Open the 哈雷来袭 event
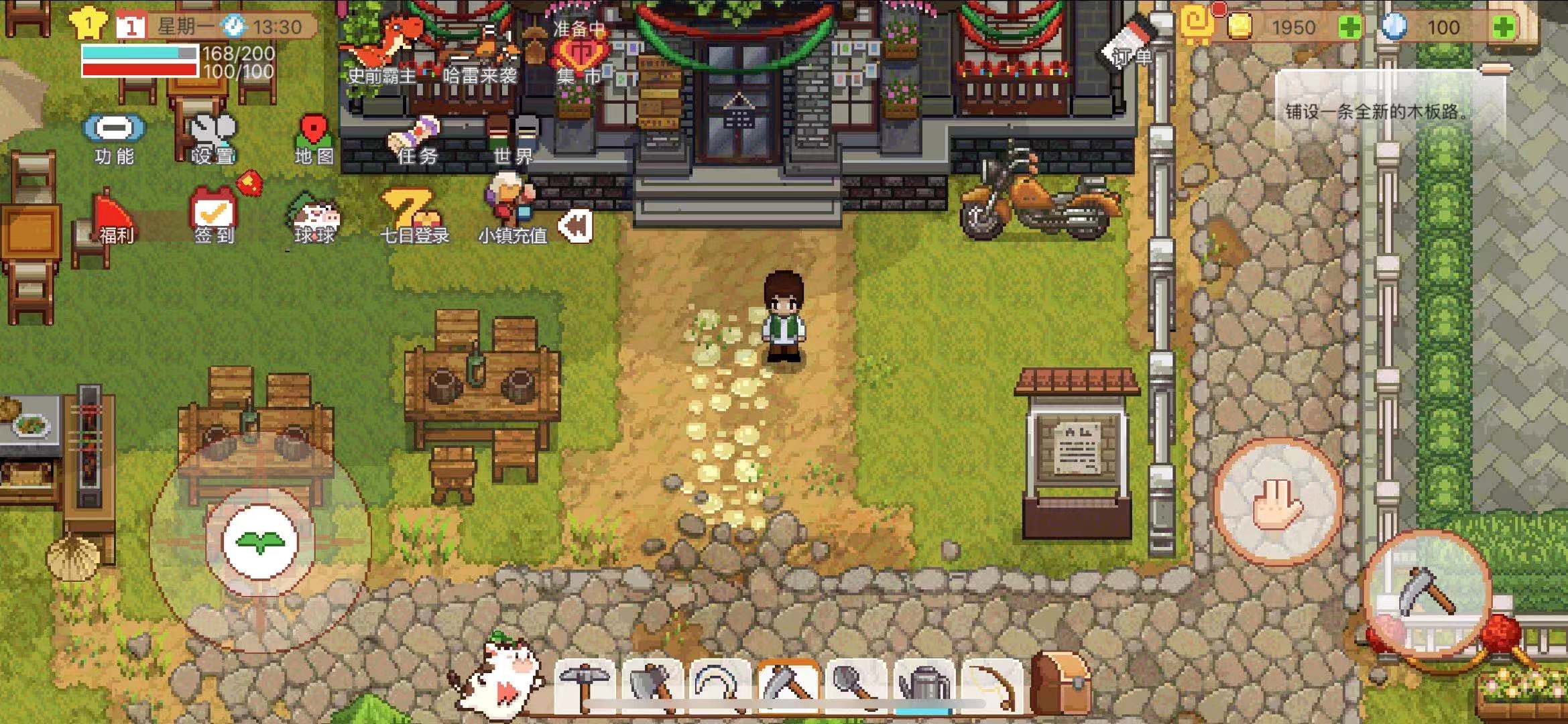The image size is (1568, 724). pos(480,54)
